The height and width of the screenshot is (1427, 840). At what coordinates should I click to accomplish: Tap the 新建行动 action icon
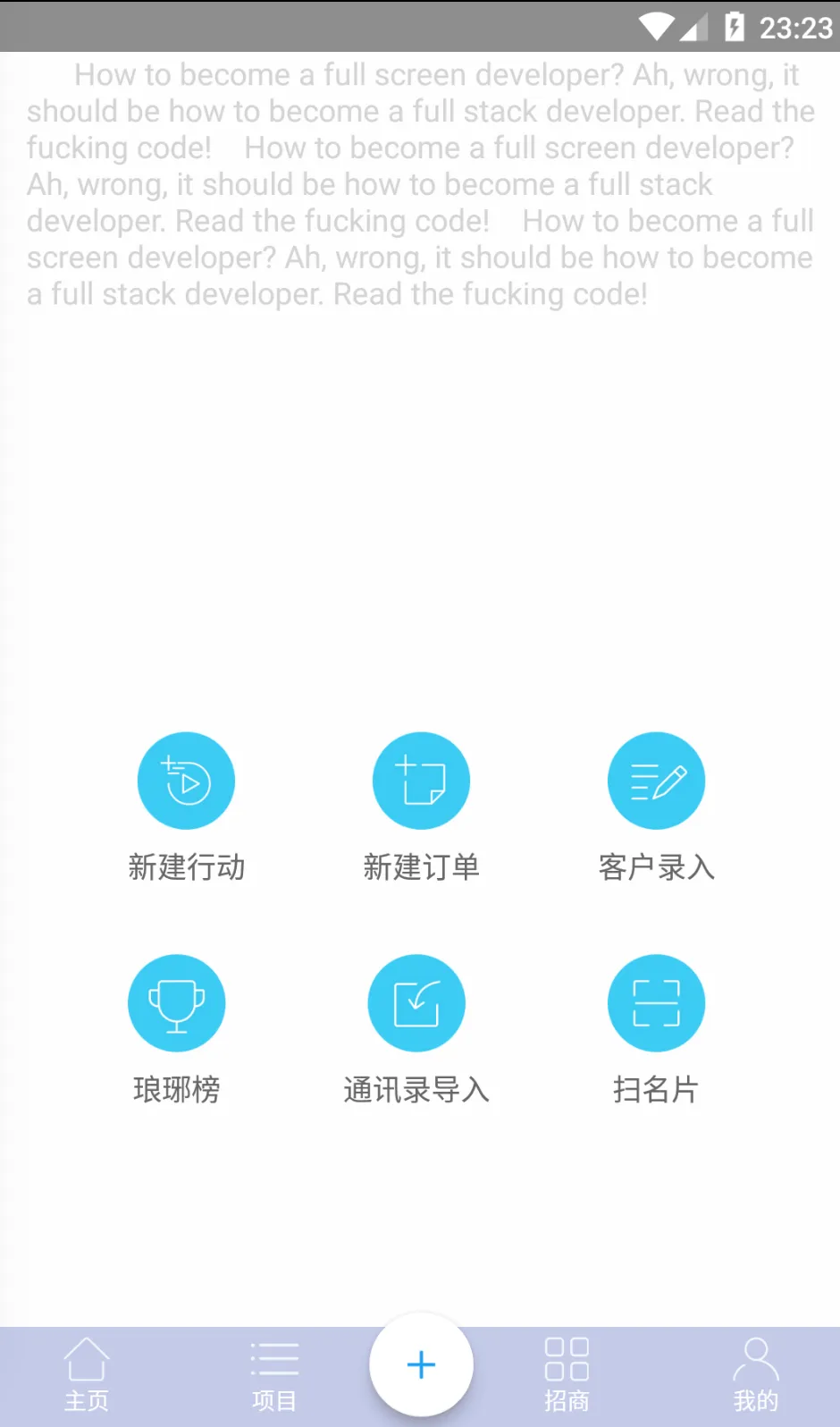point(186,781)
